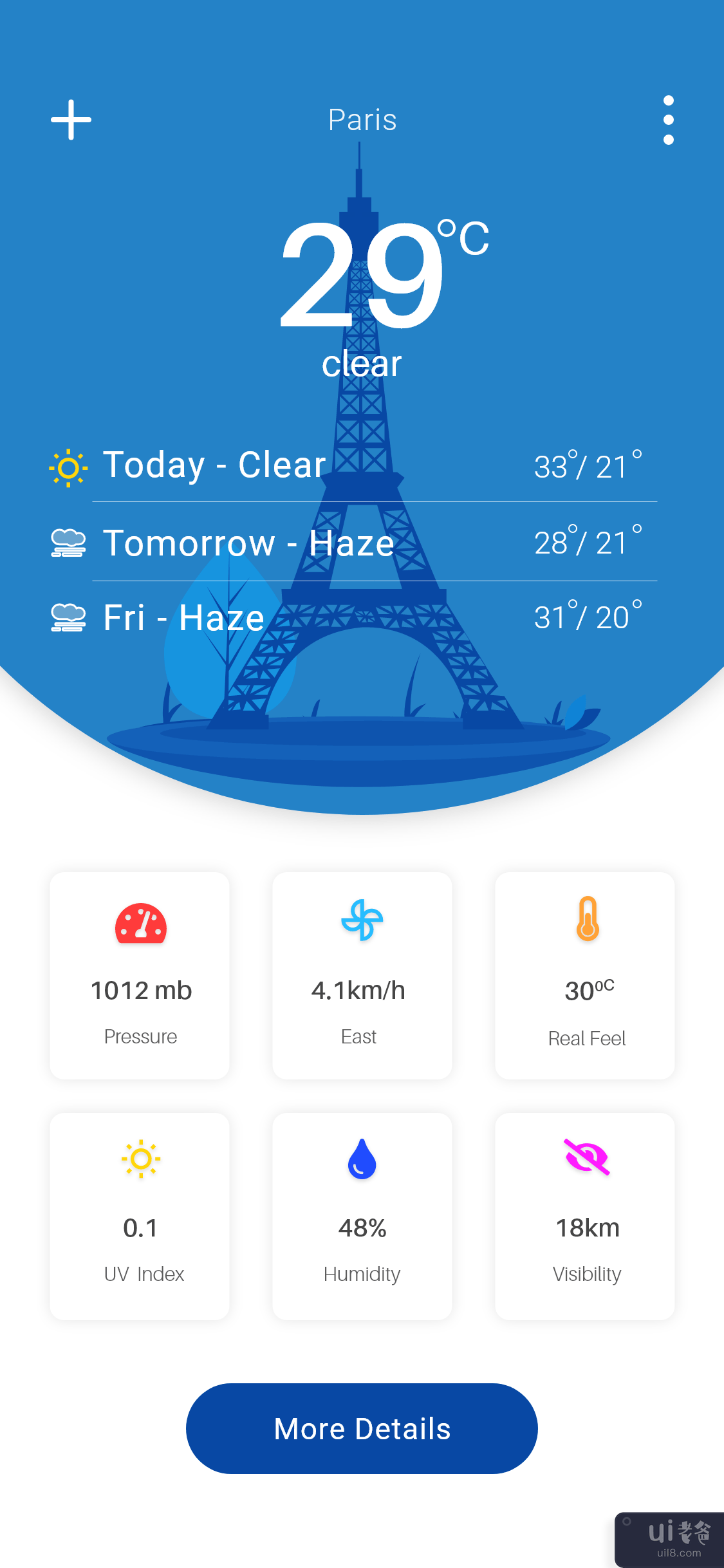Open the Today - Clear forecast row
This screenshot has height=1568, width=724.
click(348, 465)
